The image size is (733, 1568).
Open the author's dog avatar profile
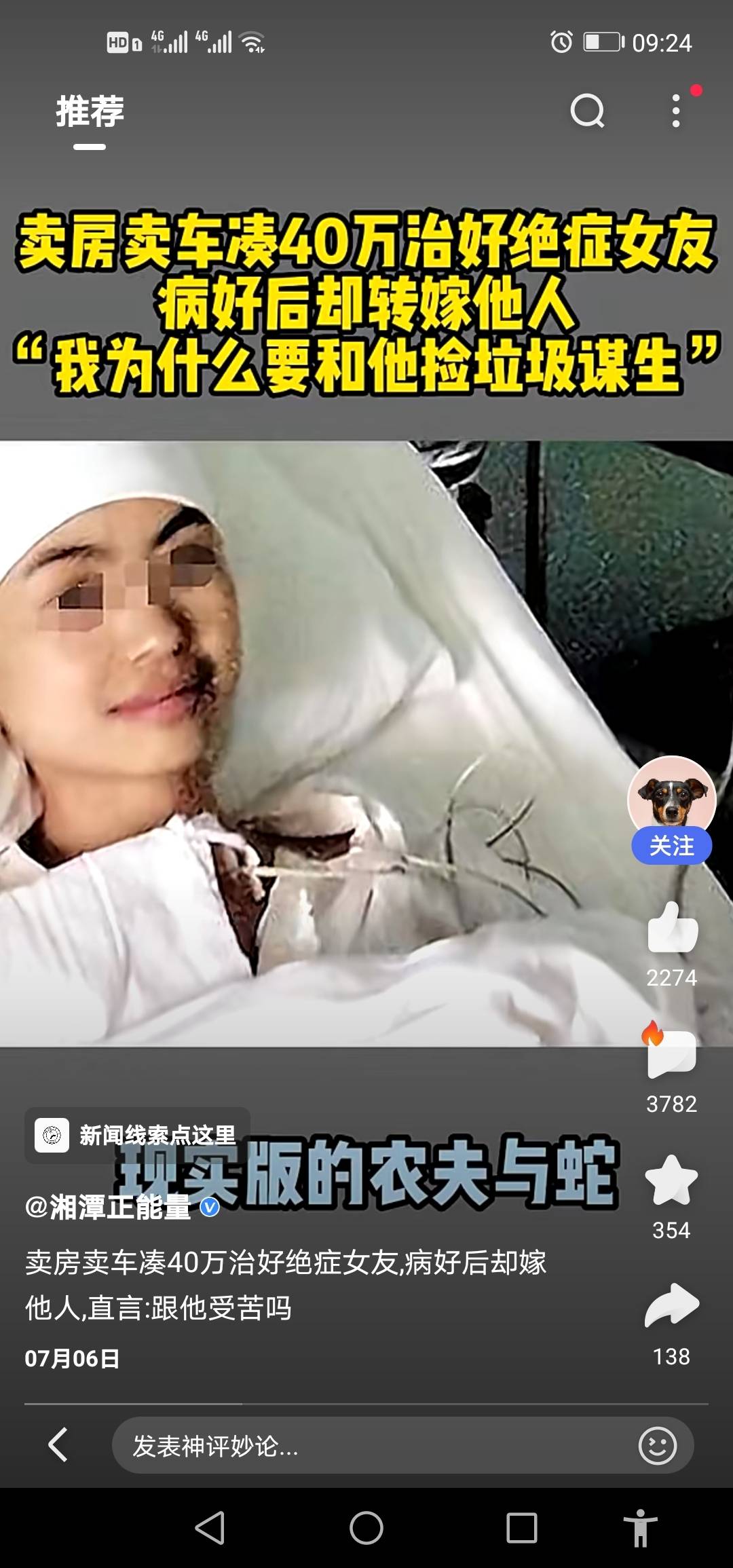tap(671, 798)
